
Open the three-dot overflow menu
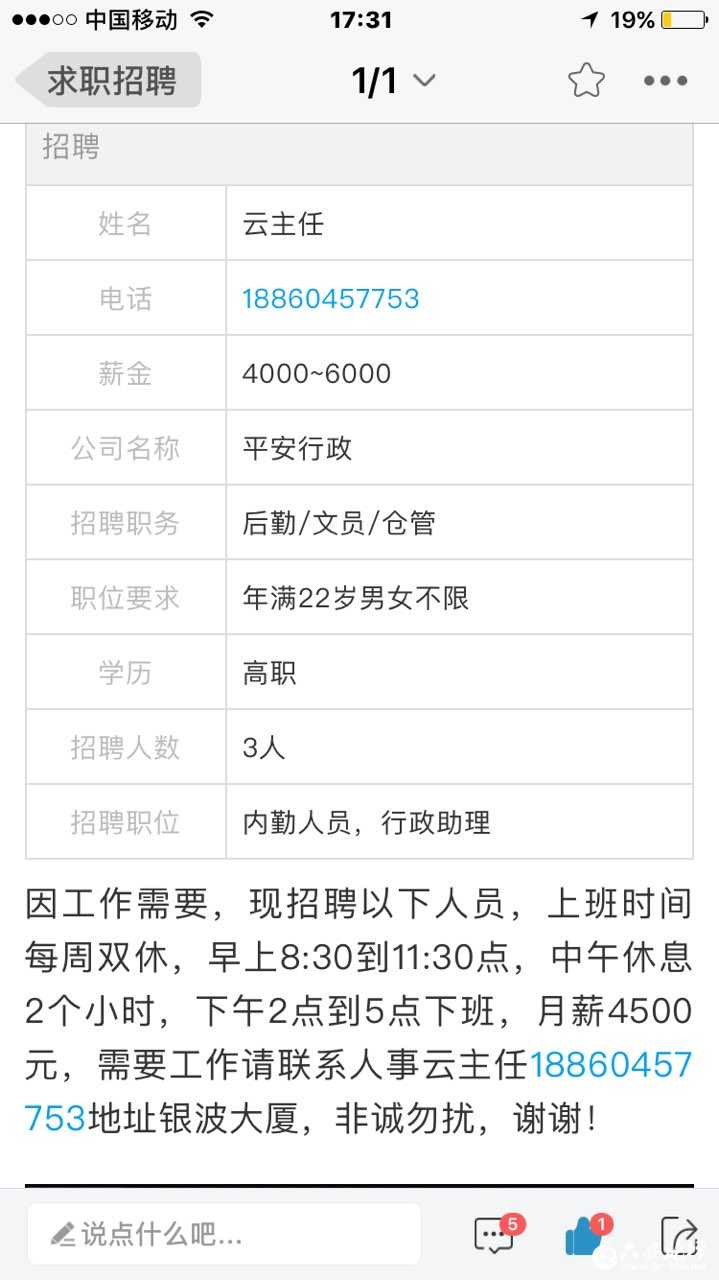coord(665,81)
